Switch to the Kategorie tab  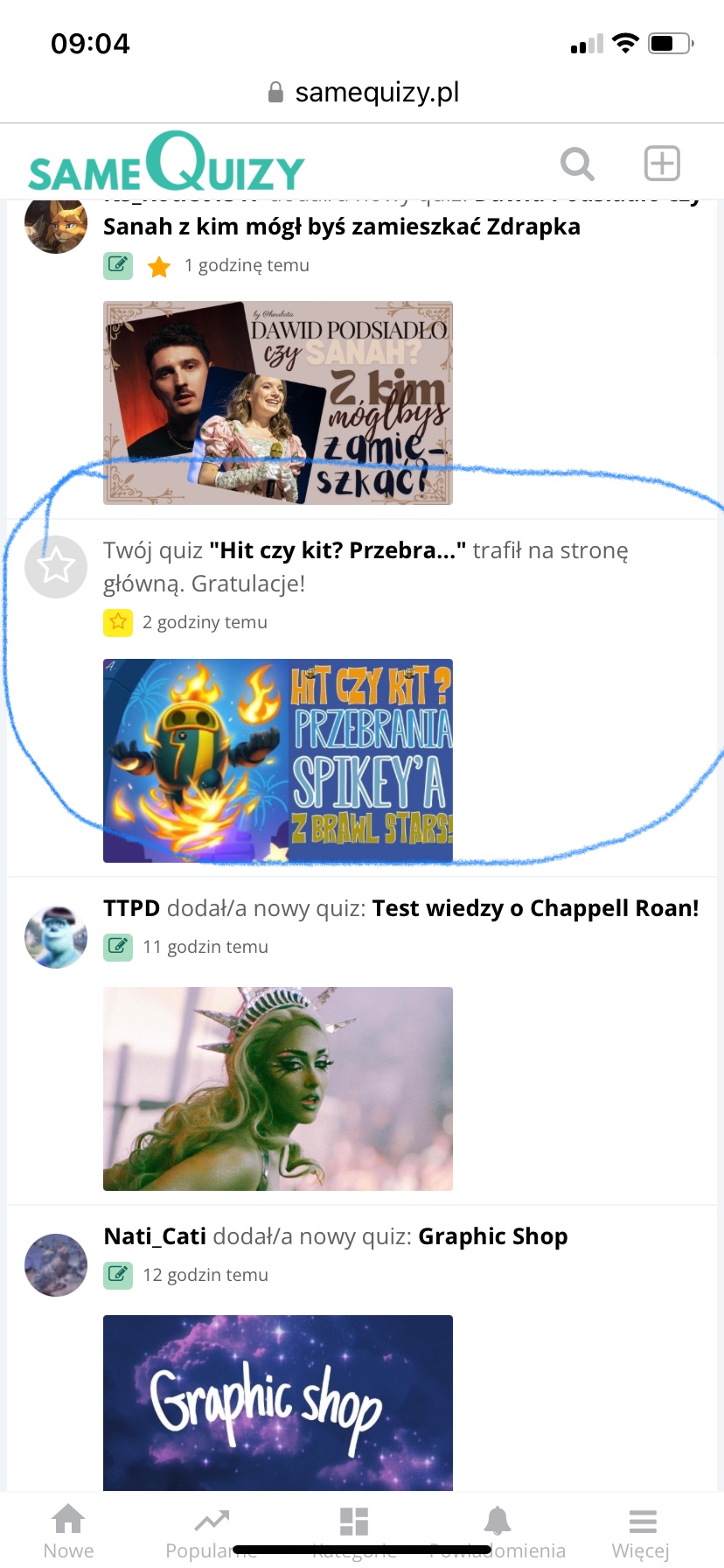354,1531
